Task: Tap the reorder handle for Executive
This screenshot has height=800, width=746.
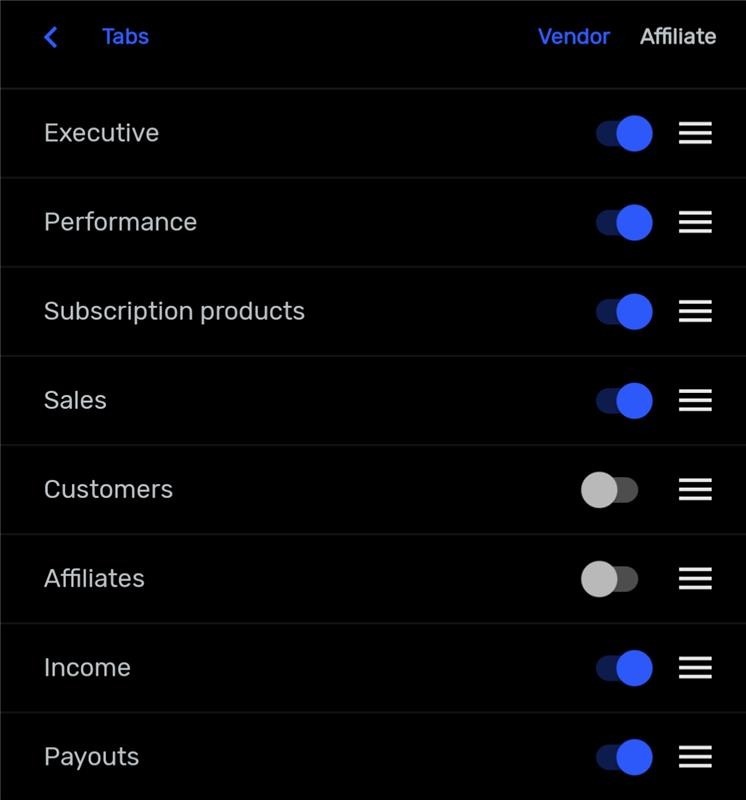Action: click(x=695, y=133)
